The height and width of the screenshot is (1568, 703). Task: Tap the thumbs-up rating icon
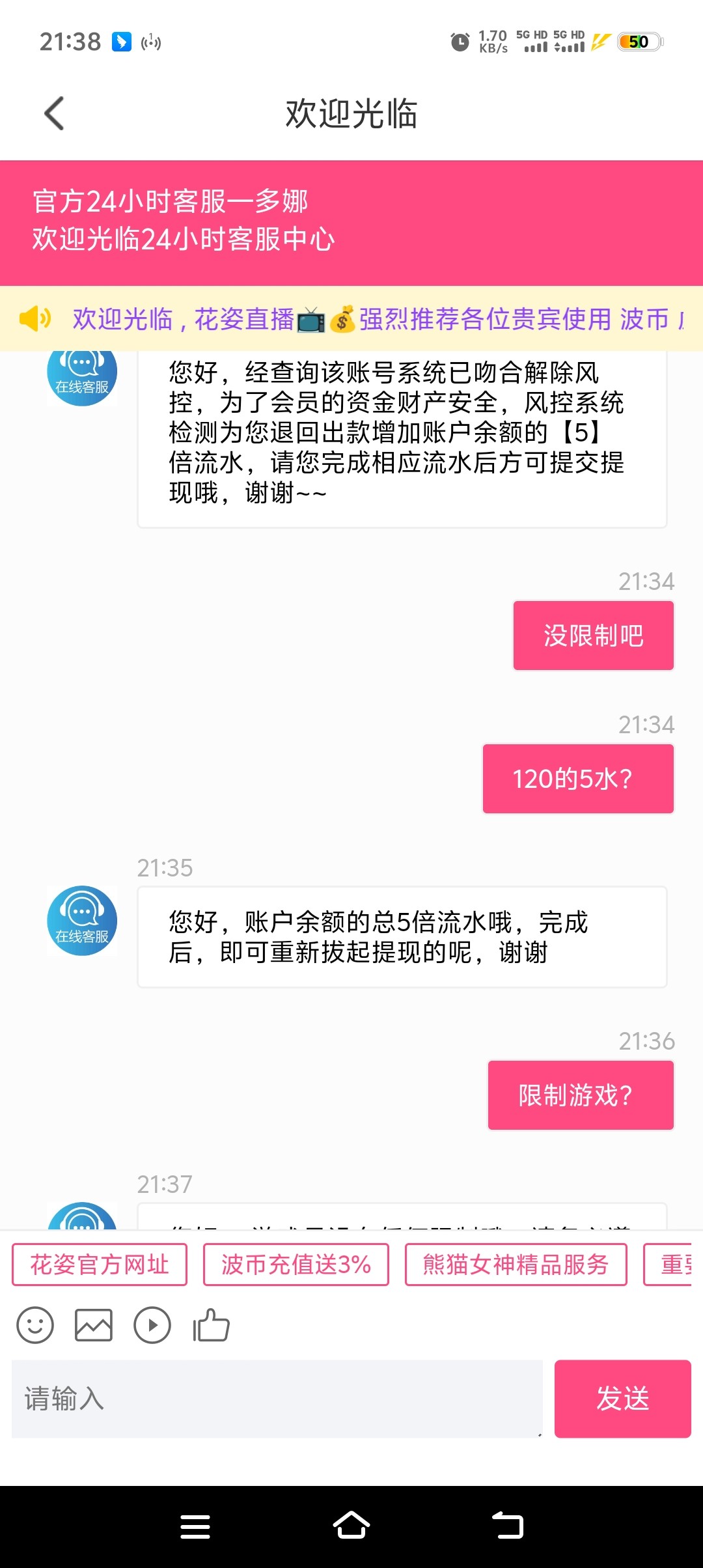point(211,1325)
